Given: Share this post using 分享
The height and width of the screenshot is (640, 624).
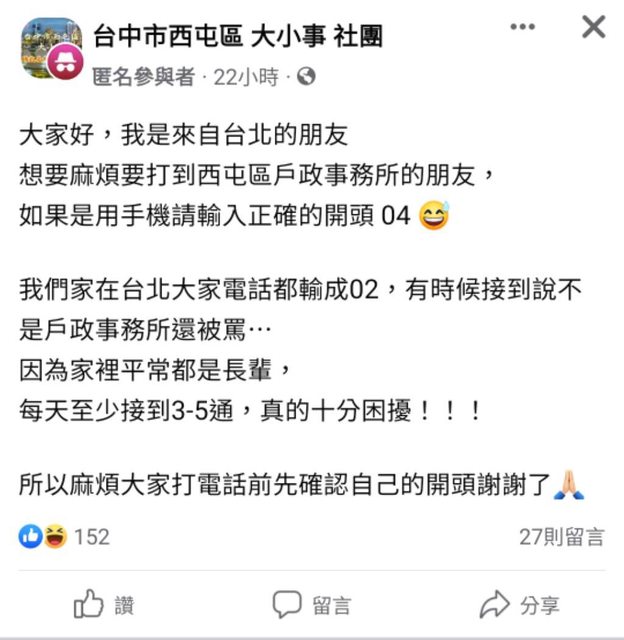Looking at the screenshot, I should tap(520, 604).
